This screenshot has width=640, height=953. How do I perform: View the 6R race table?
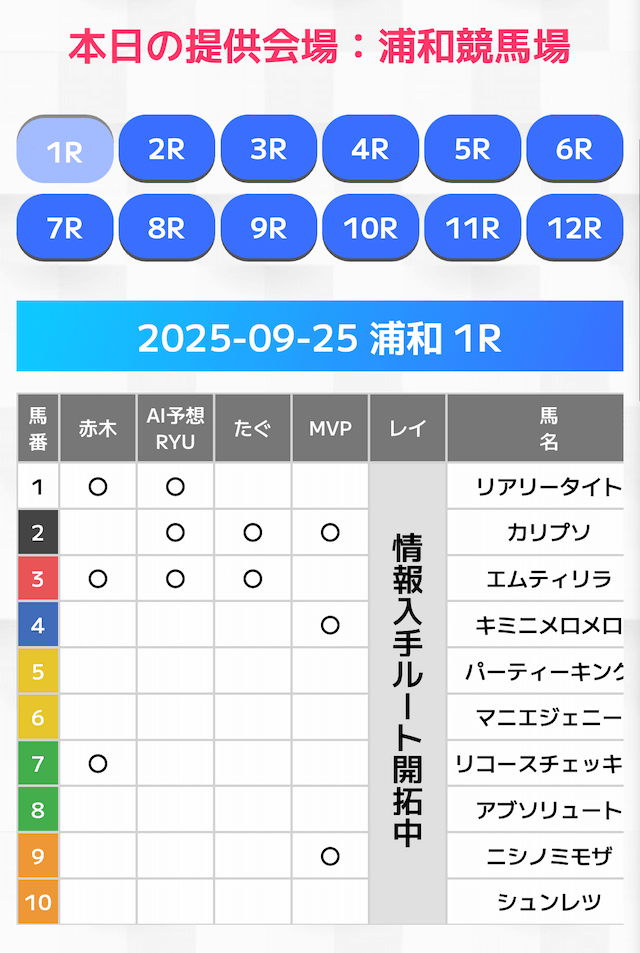[575, 149]
